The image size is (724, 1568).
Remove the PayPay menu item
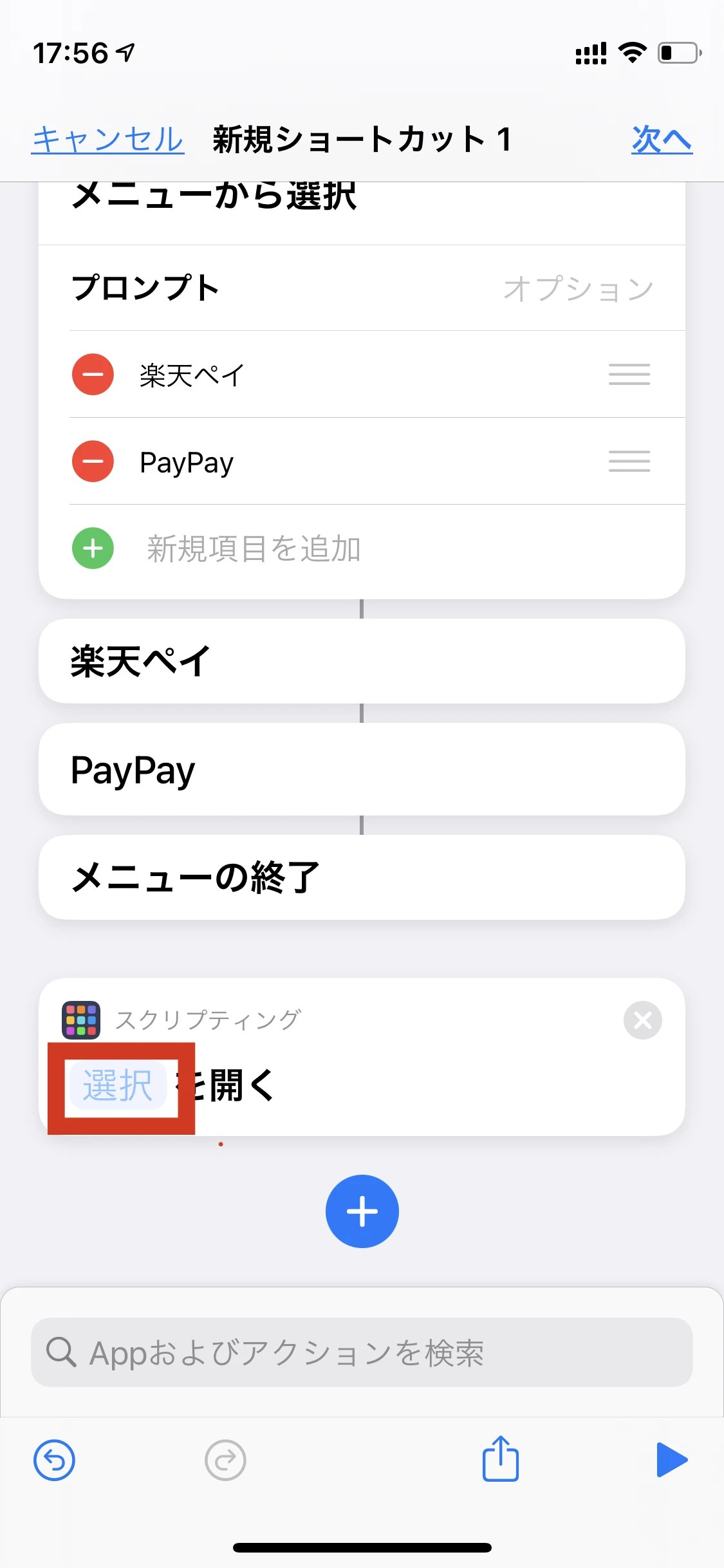[x=93, y=462]
